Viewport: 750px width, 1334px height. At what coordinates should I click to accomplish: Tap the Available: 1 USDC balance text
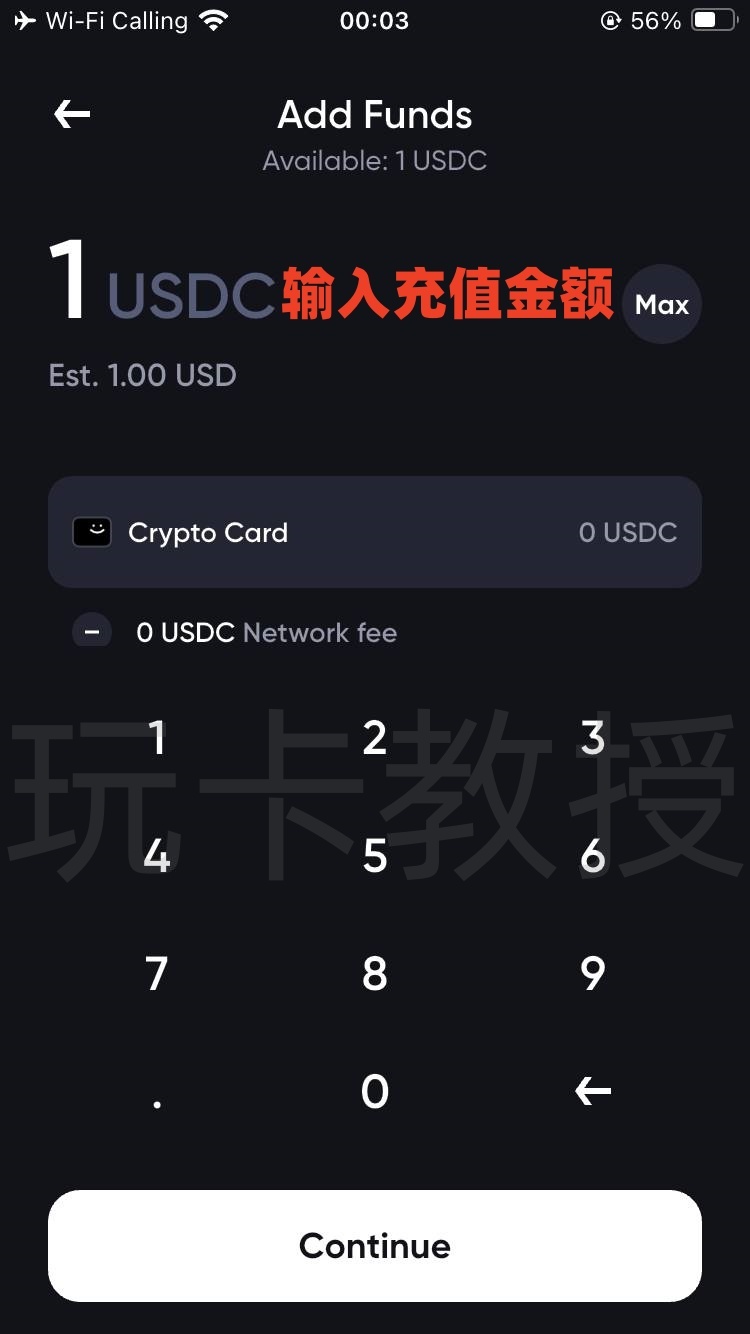[374, 160]
